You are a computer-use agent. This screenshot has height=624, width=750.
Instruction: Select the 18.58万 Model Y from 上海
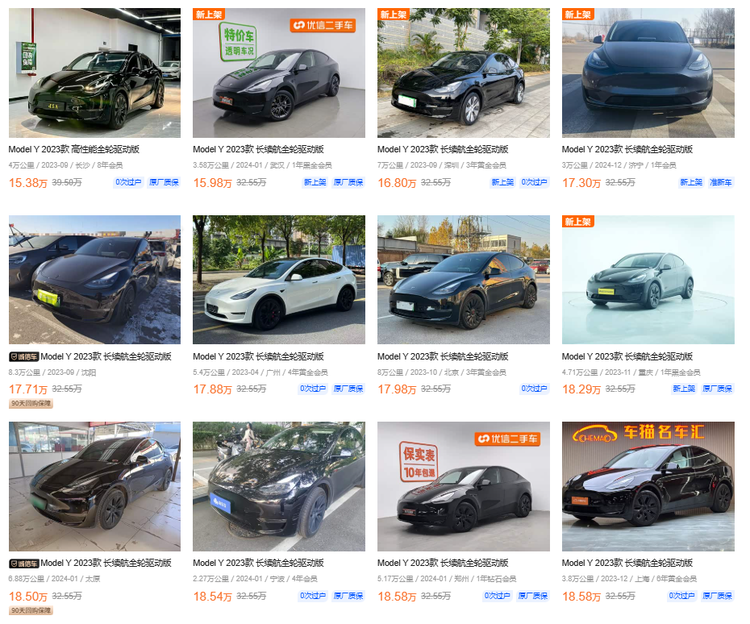(x=648, y=486)
